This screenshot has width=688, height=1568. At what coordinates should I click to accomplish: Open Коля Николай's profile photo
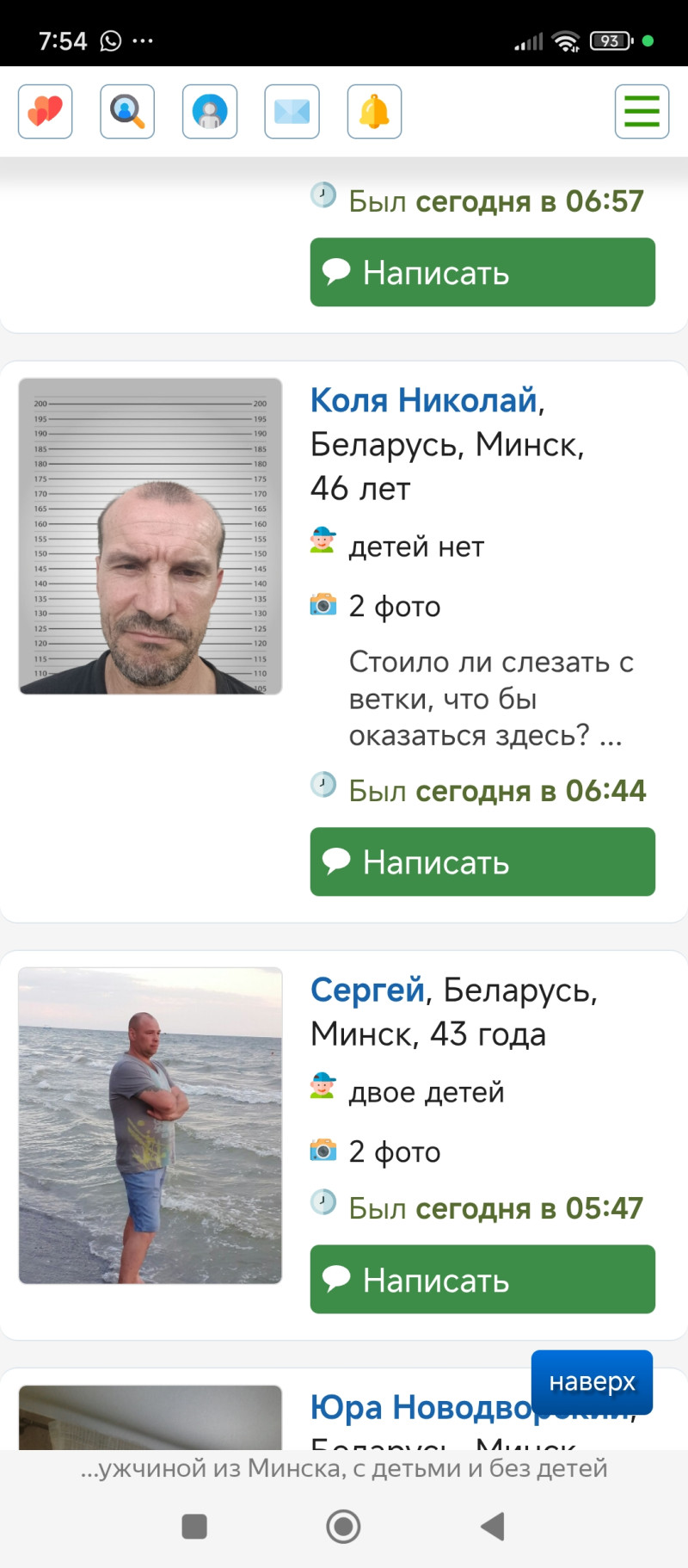(150, 536)
